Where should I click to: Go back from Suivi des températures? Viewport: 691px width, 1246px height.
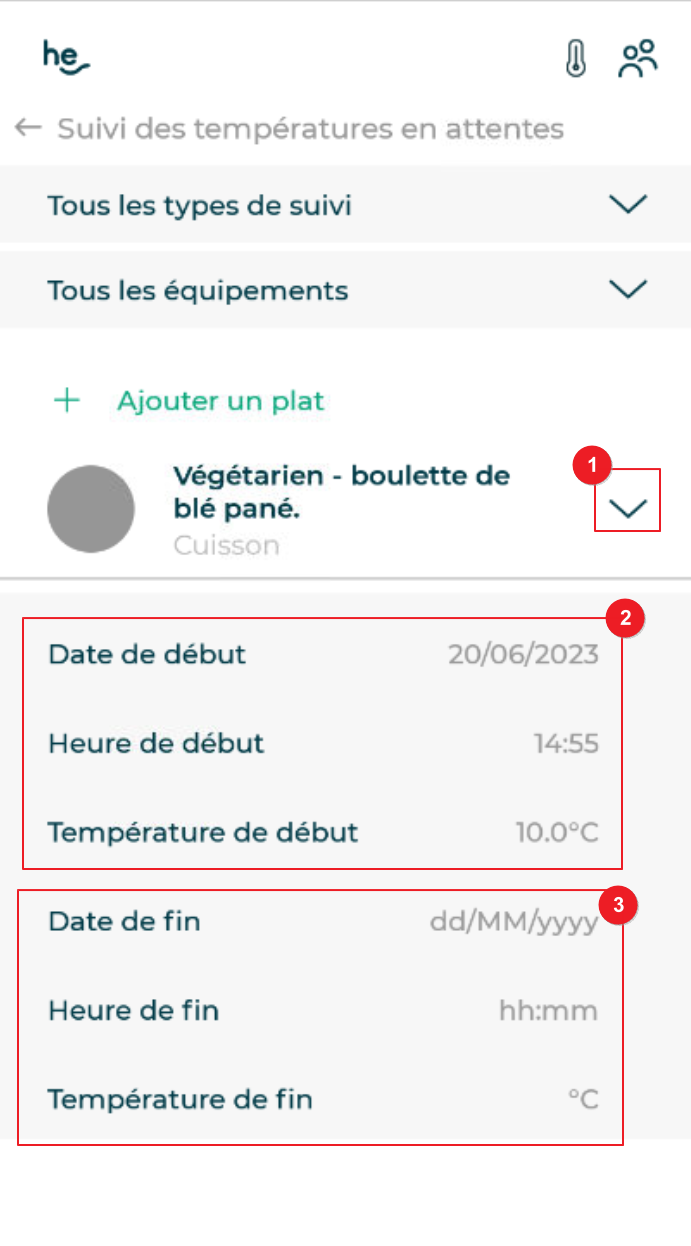pos(28,128)
